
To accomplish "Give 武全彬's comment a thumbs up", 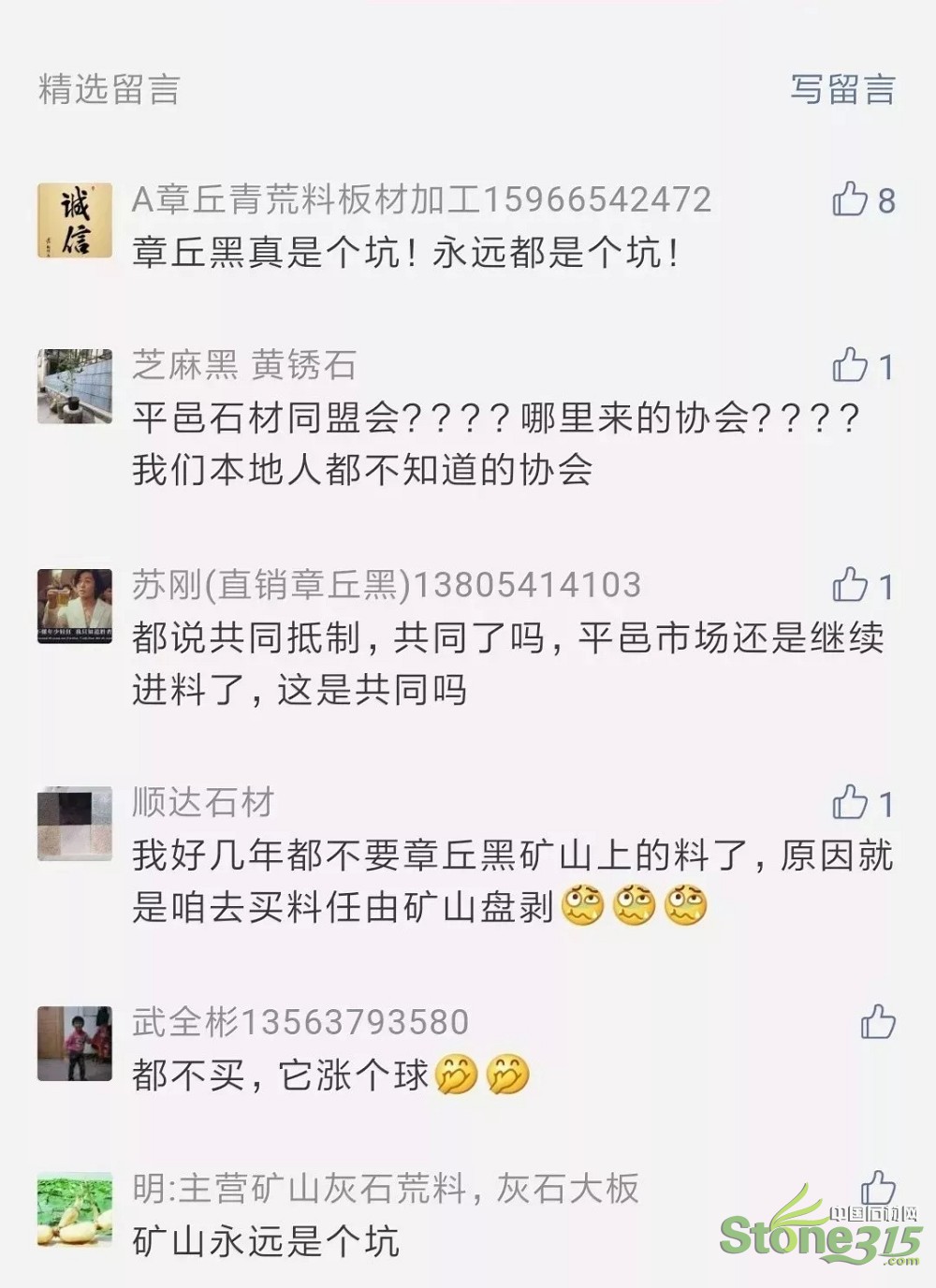I will (878, 1022).
